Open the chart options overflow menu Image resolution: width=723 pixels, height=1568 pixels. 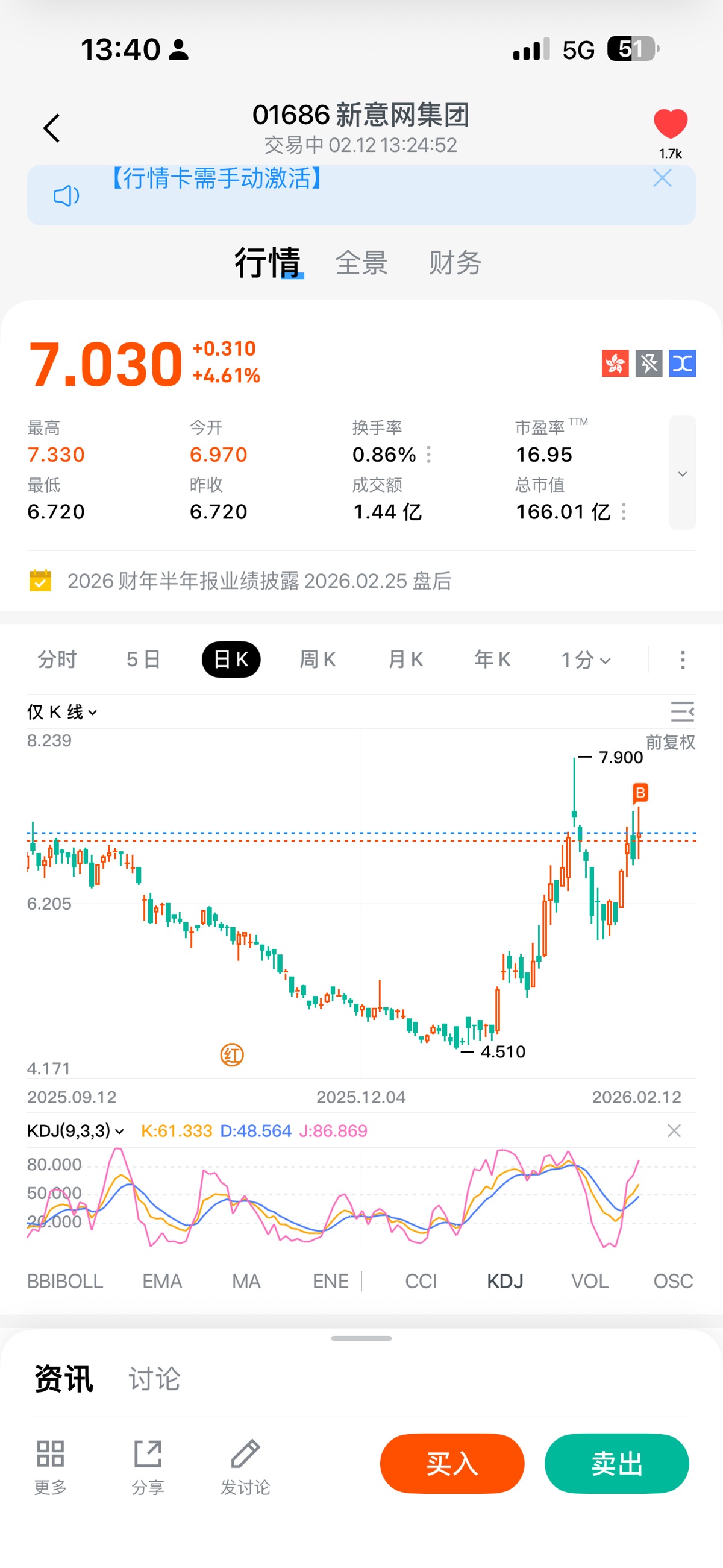pos(682,660)
